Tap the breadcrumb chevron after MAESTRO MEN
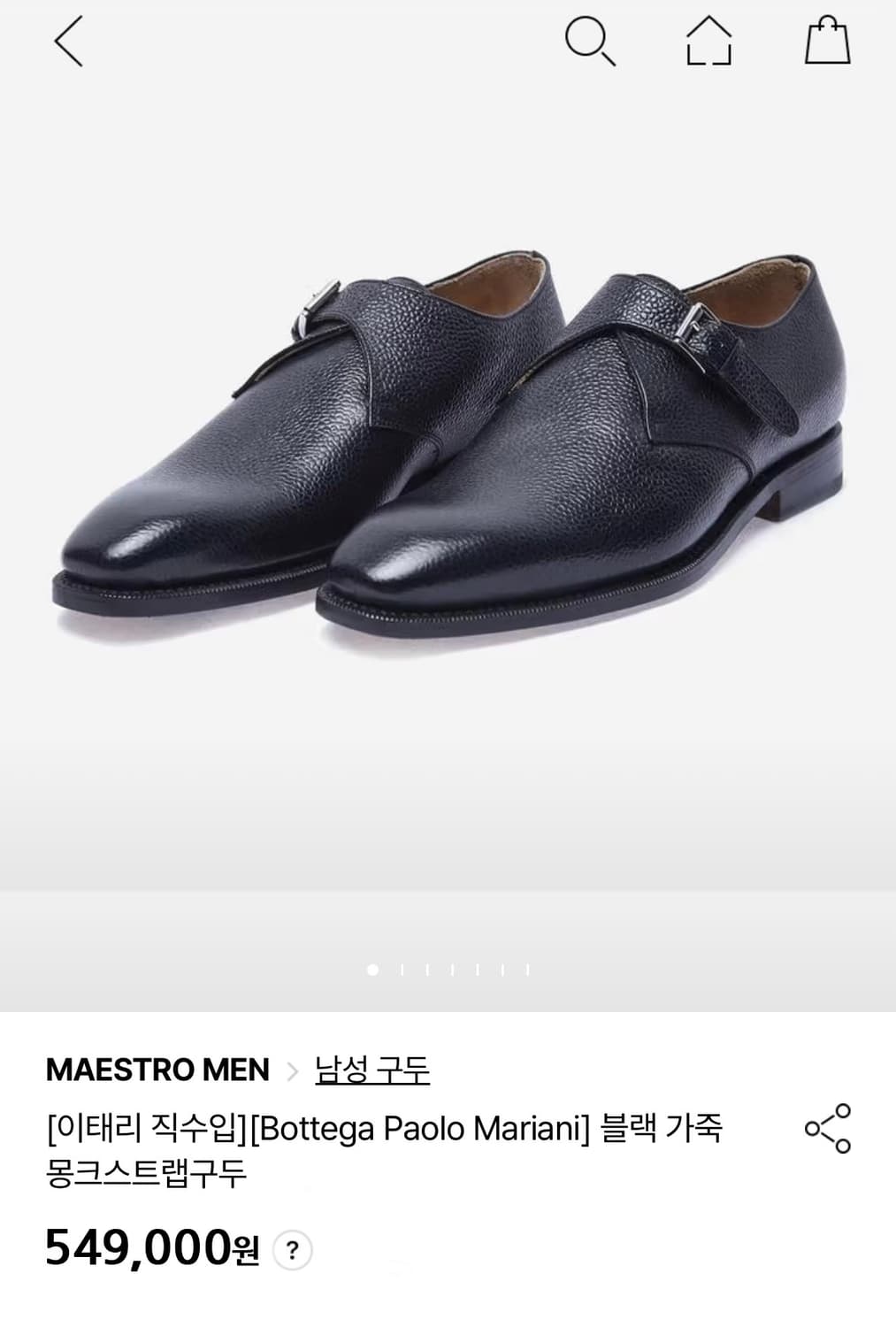 pos(290,1069)
